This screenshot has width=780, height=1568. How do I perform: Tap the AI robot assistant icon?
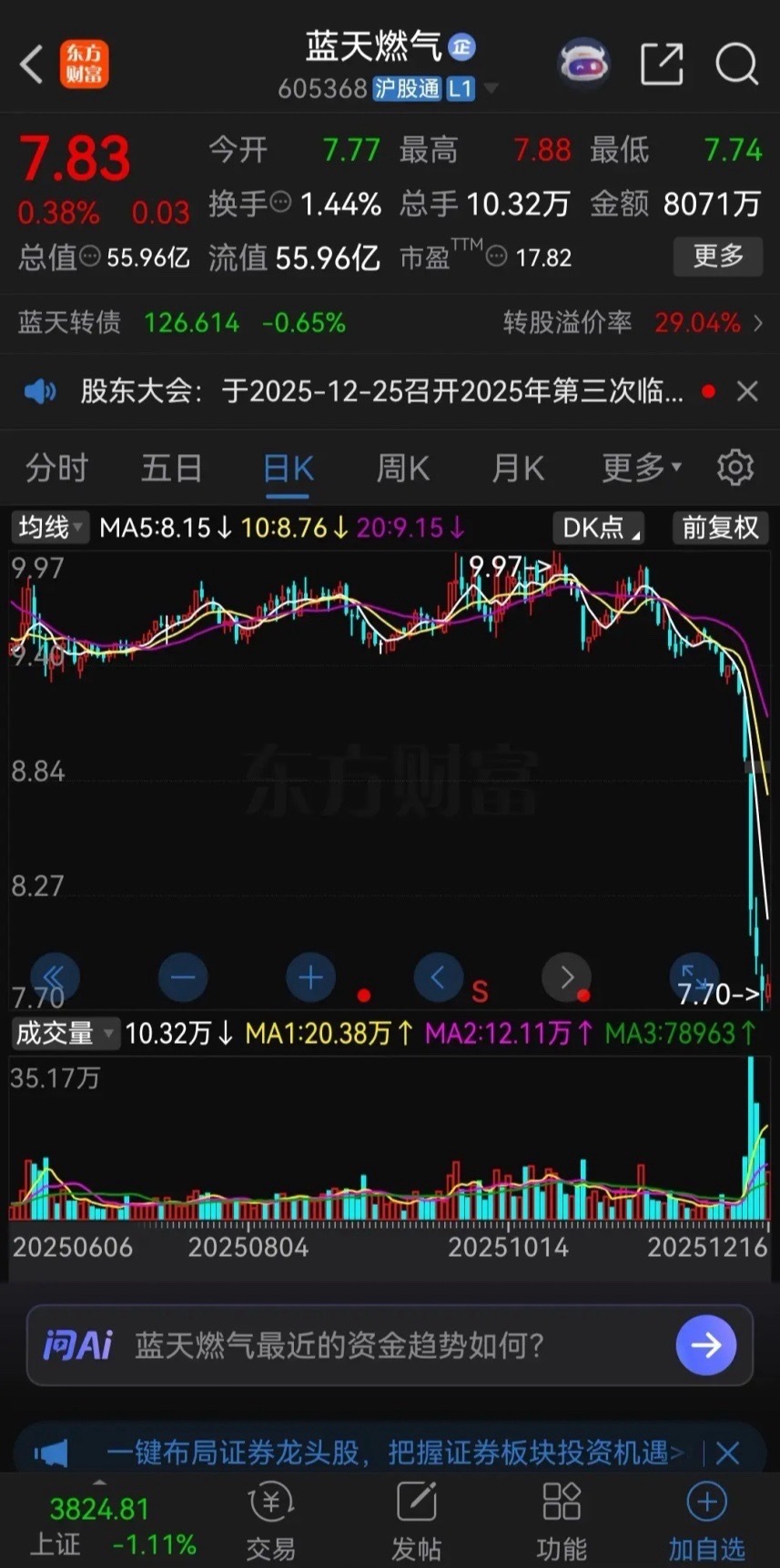click(583, 62)
